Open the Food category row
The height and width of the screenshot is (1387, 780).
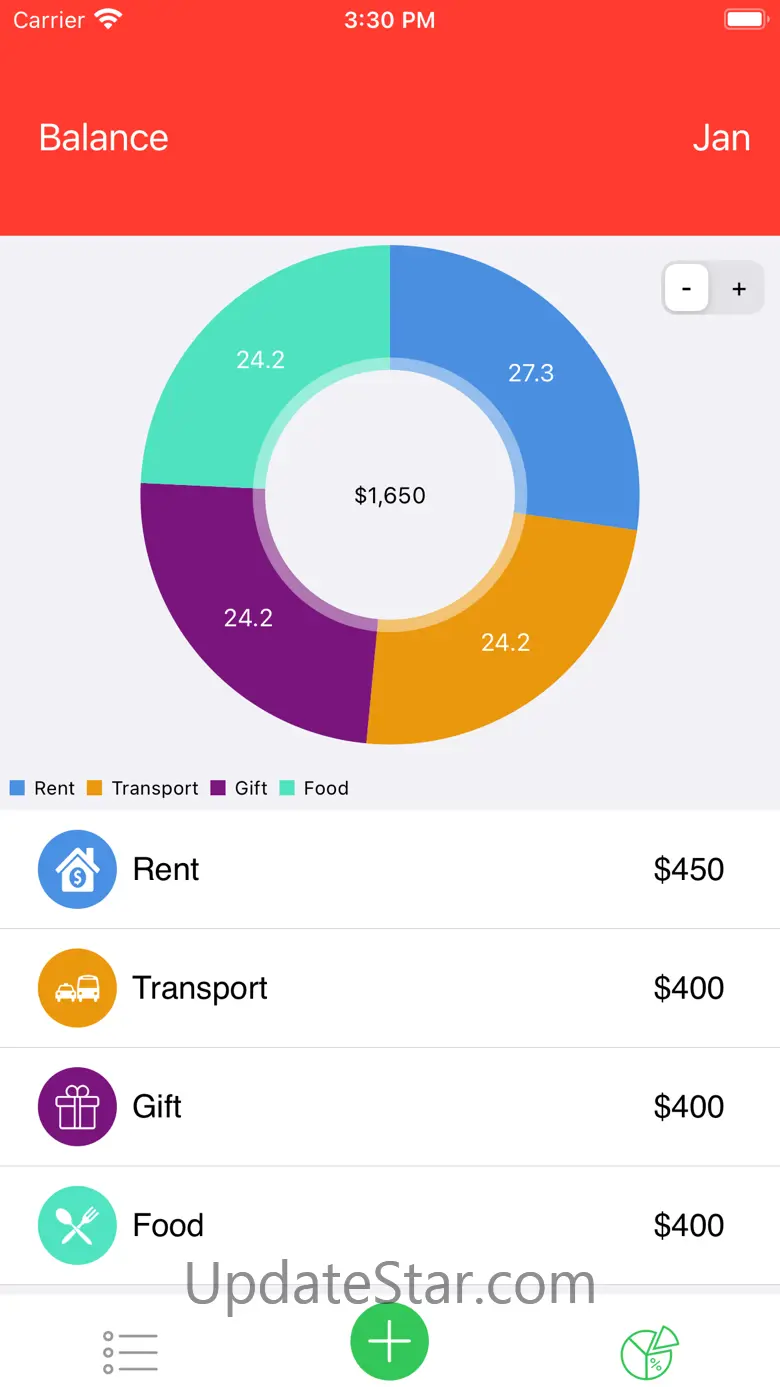click(x=390, y=1225)
